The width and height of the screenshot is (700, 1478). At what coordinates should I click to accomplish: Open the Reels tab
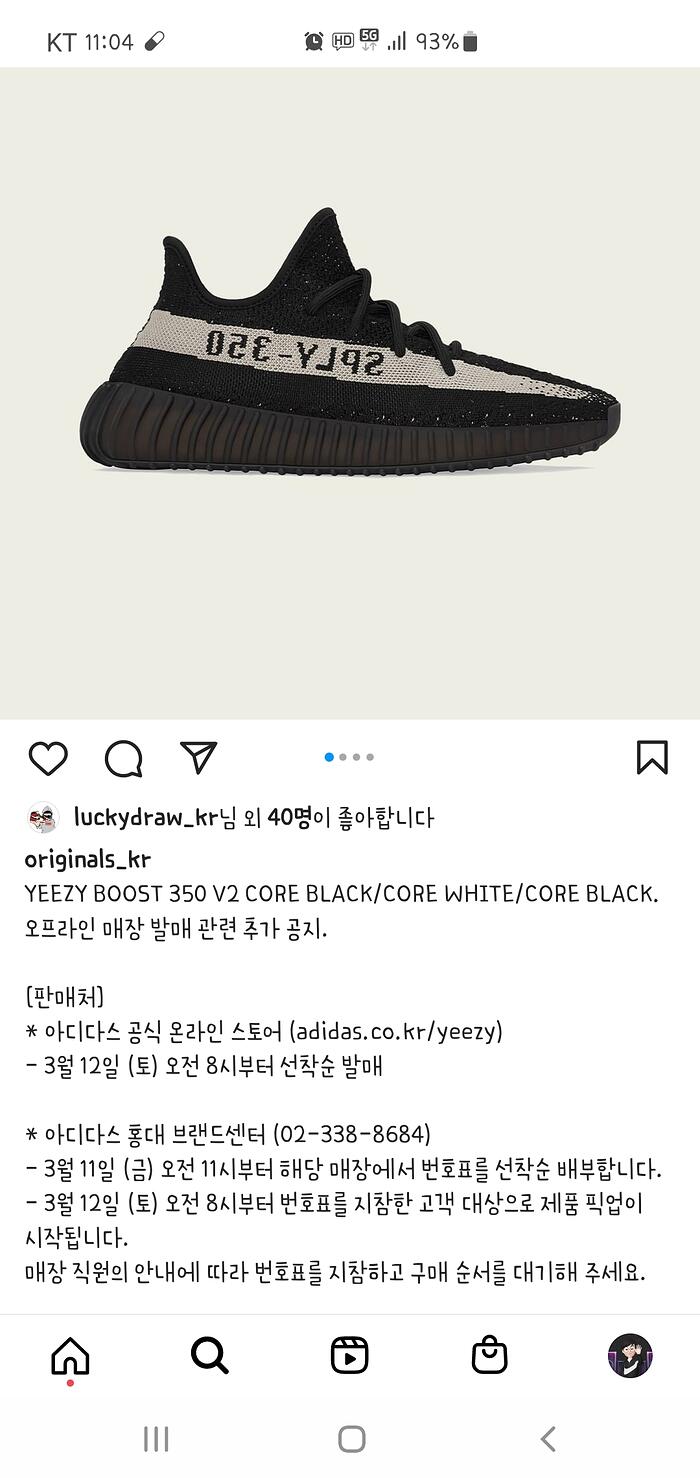(x=349, y=1356)
